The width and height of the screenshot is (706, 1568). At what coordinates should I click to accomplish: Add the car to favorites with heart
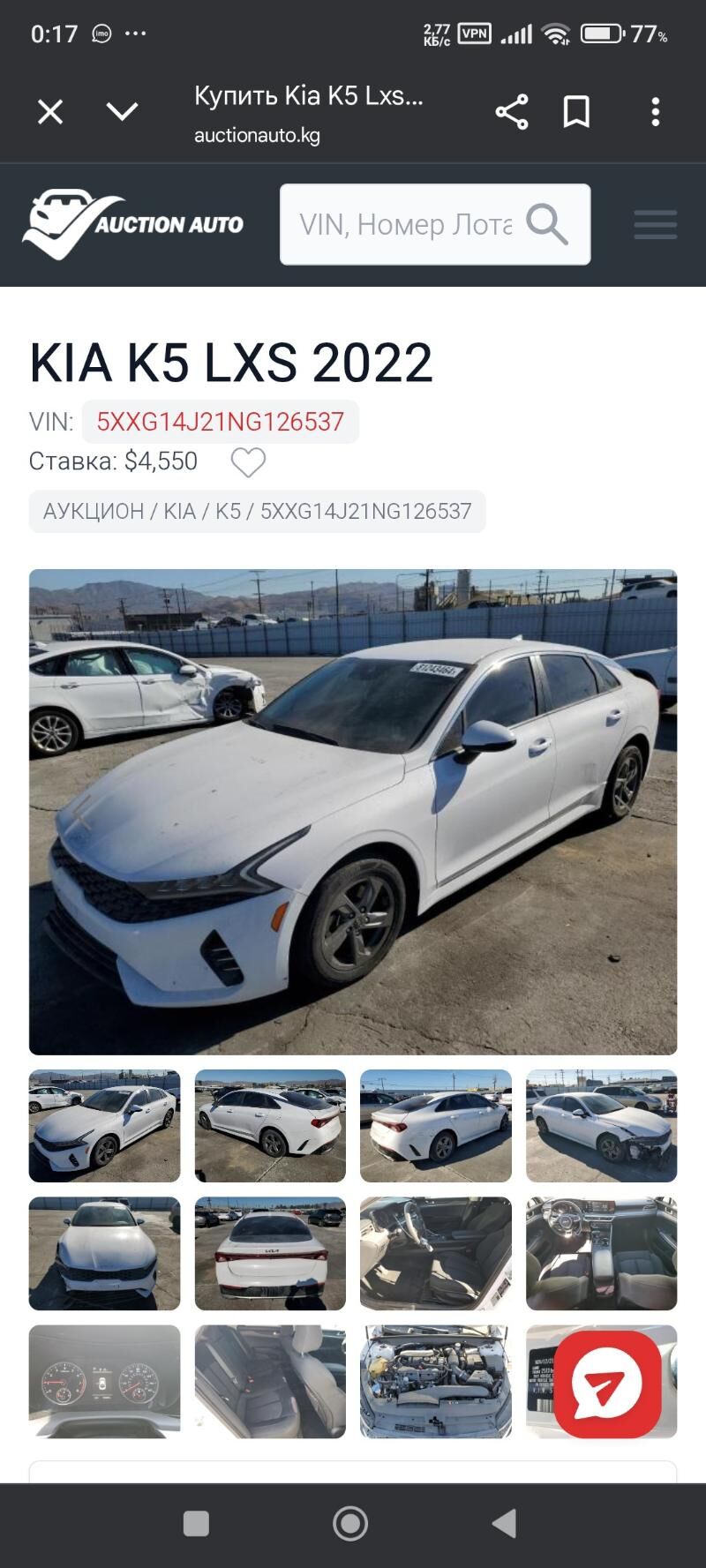(x=248, y=461)
